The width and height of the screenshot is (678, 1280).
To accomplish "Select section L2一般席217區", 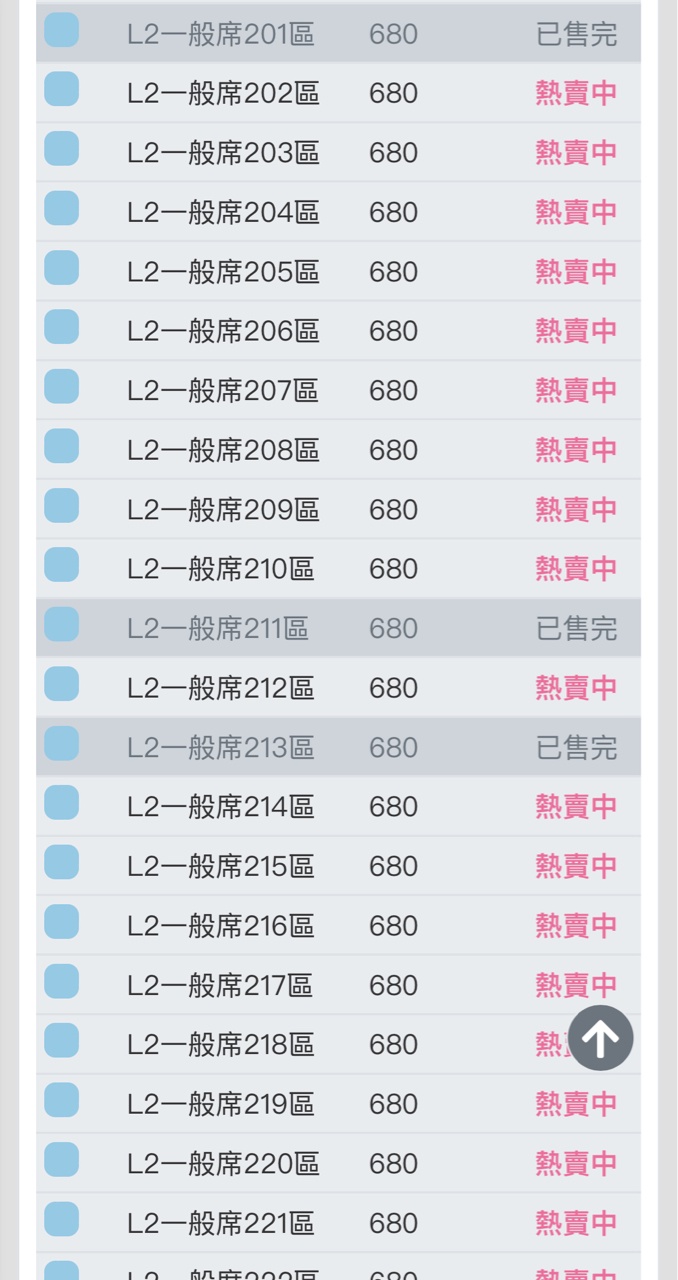I will coord(220,985).
